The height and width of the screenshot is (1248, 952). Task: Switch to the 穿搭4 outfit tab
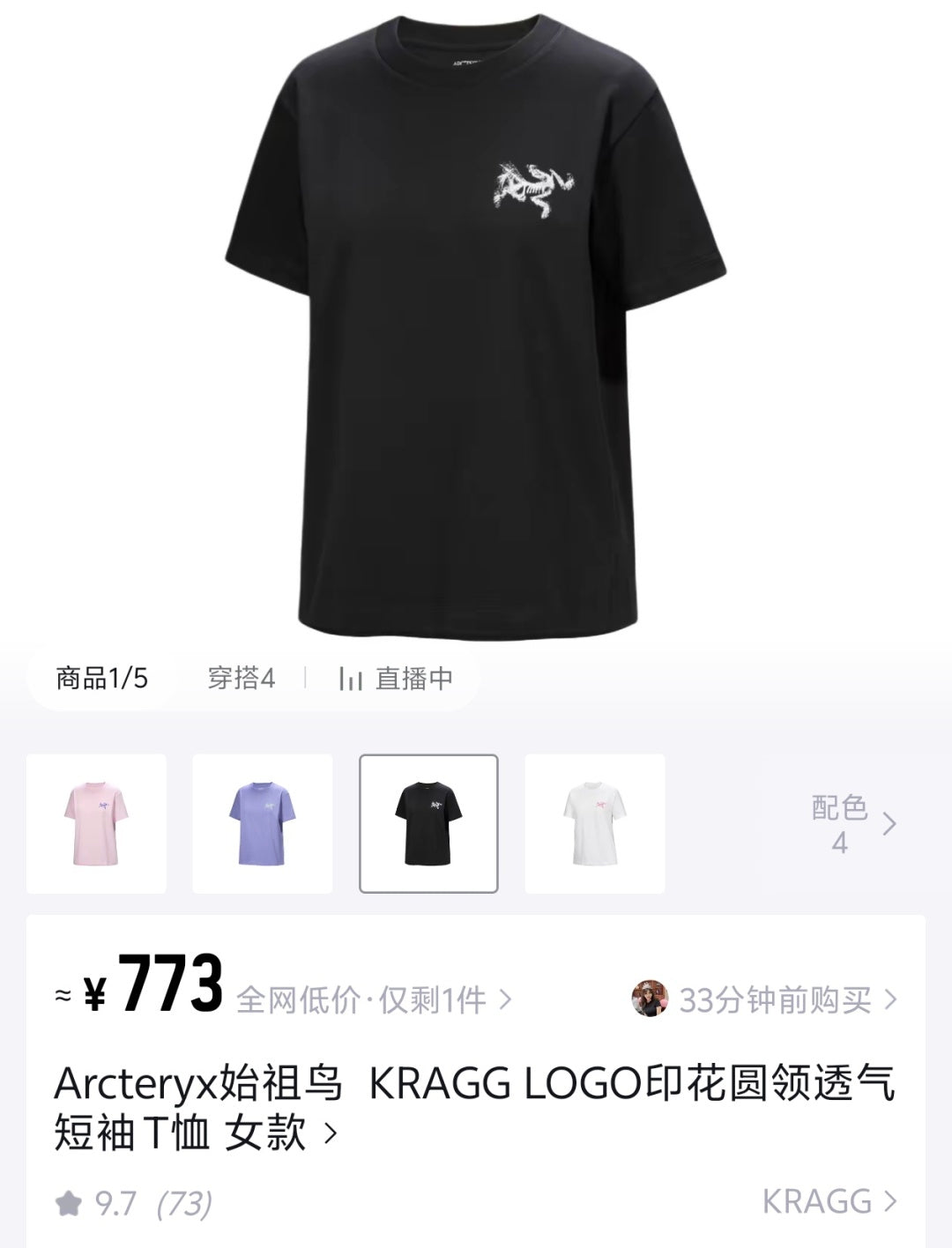pyautogui.click(x=242, y=678)
